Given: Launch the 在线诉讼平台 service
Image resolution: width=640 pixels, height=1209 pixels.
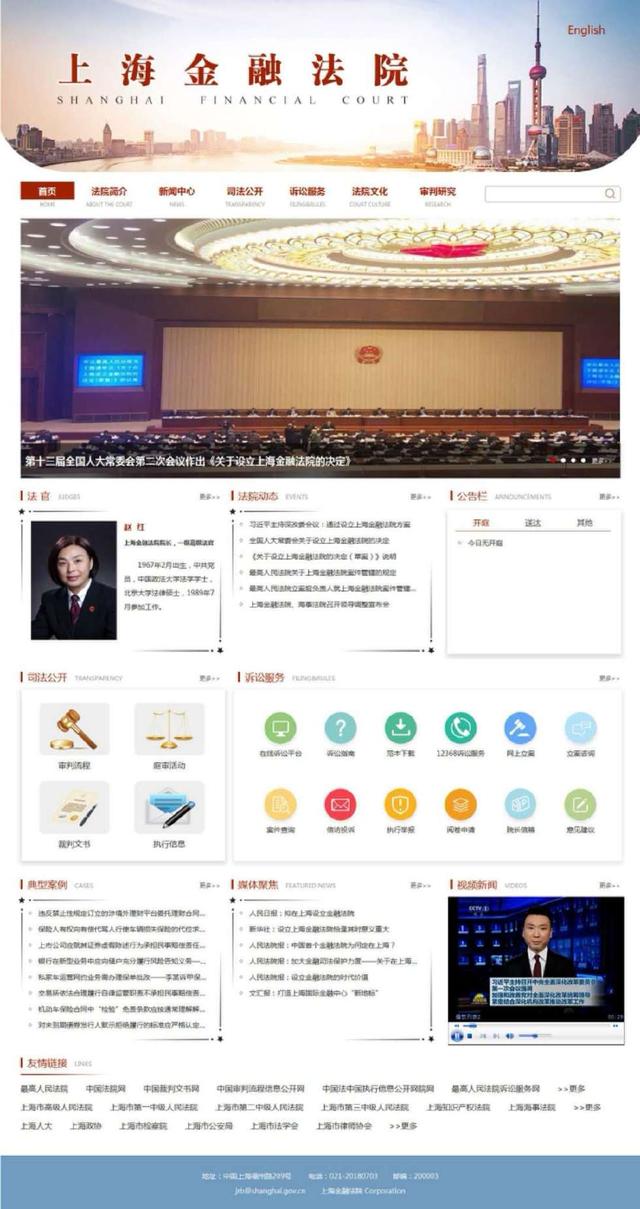Looking at the screenshot, I should click(x=280, y=728).
